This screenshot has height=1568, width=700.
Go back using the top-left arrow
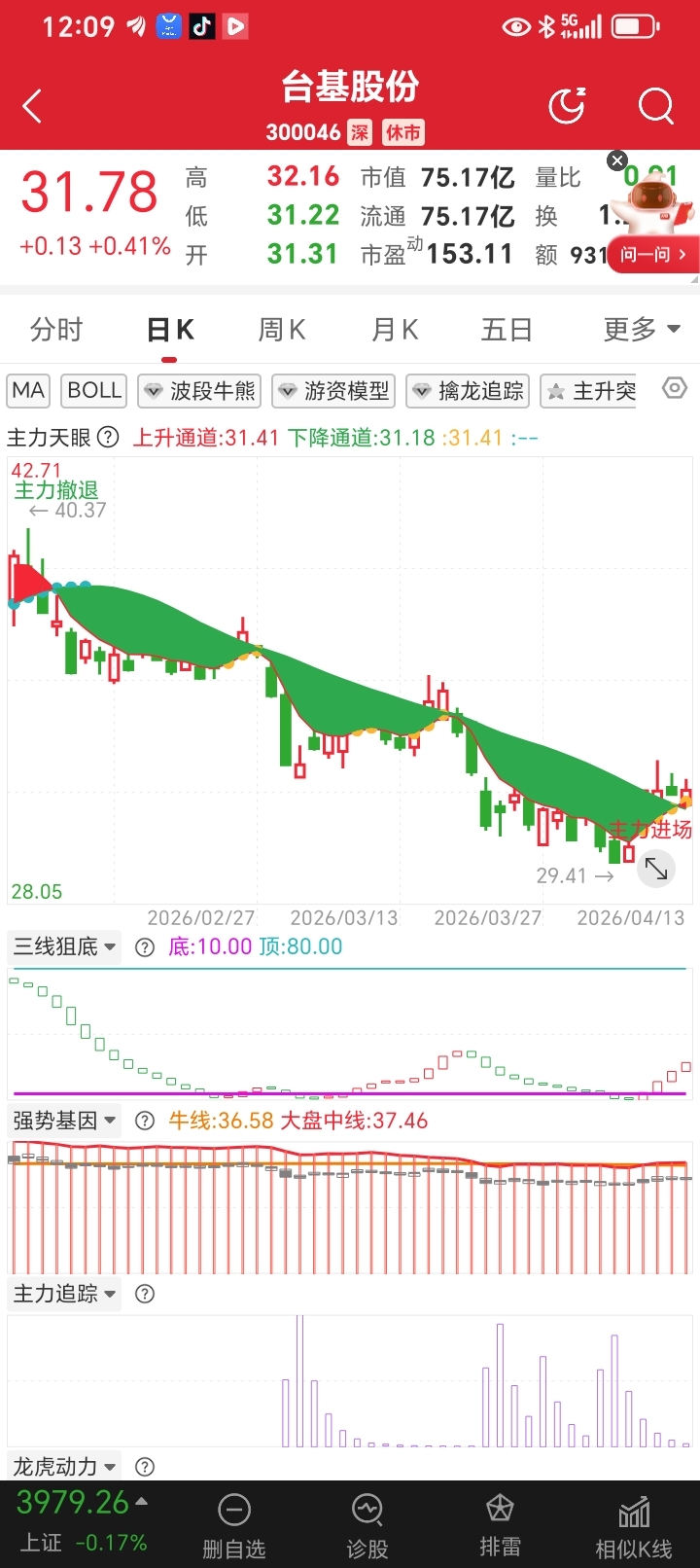(32, 106)
